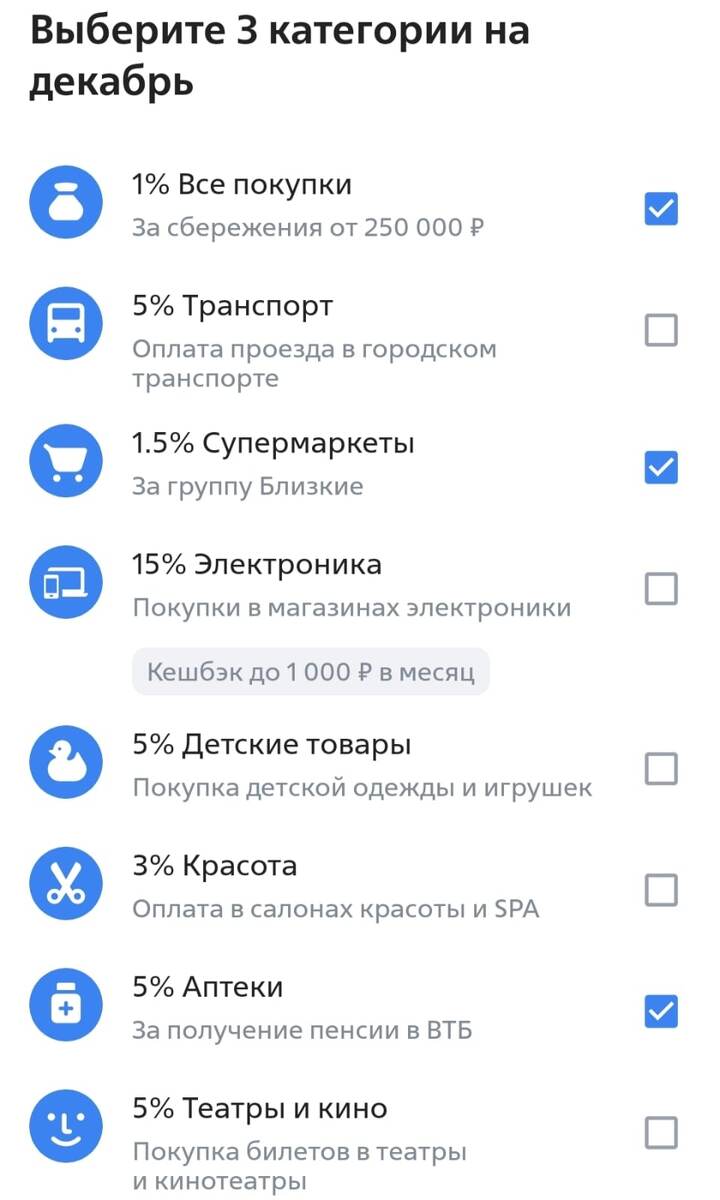Select the bus icon next to Транспорт
Screen dimensions: 720x1200
(x=65, y=323)
